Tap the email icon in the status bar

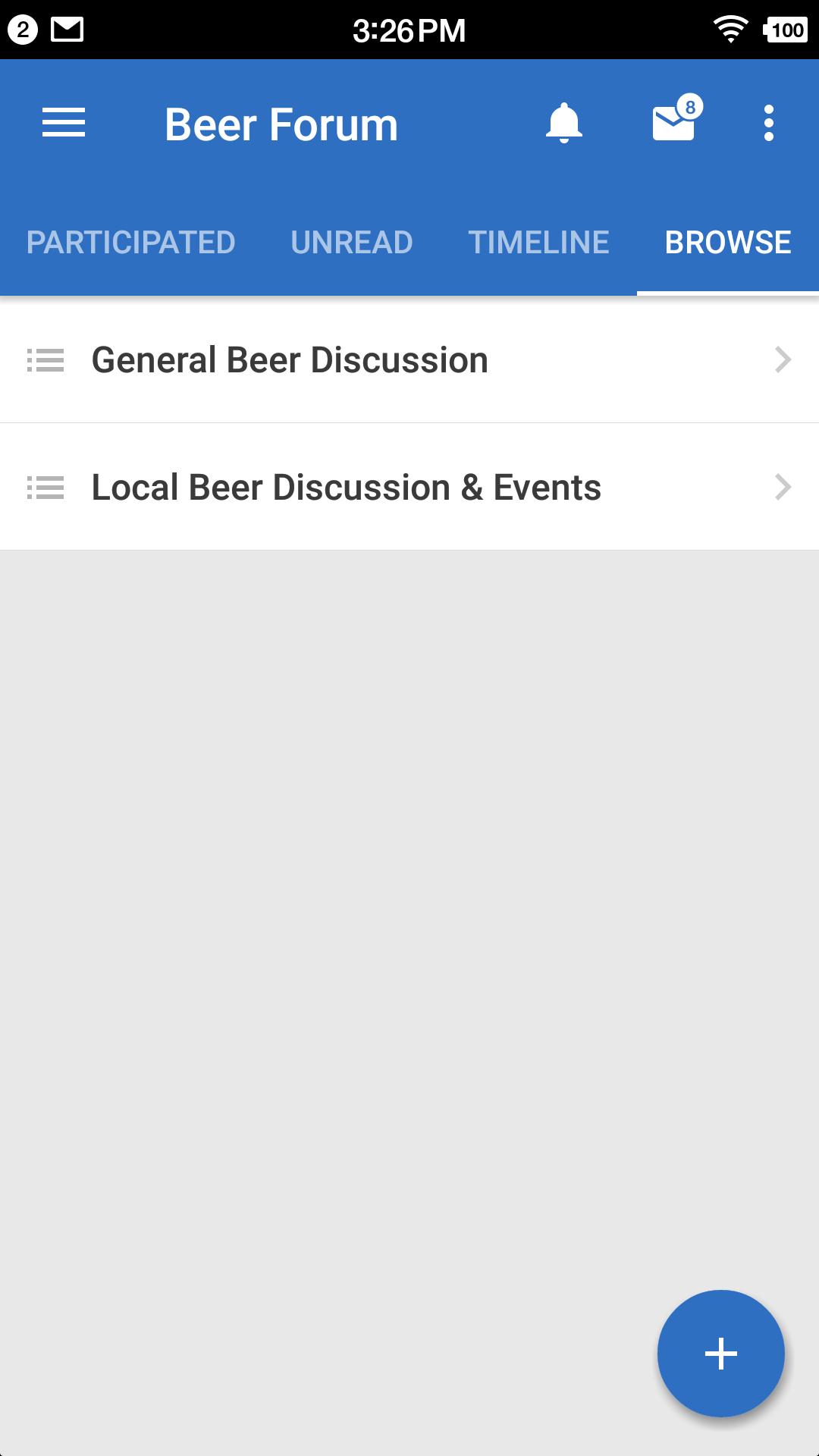coord(68,29)
